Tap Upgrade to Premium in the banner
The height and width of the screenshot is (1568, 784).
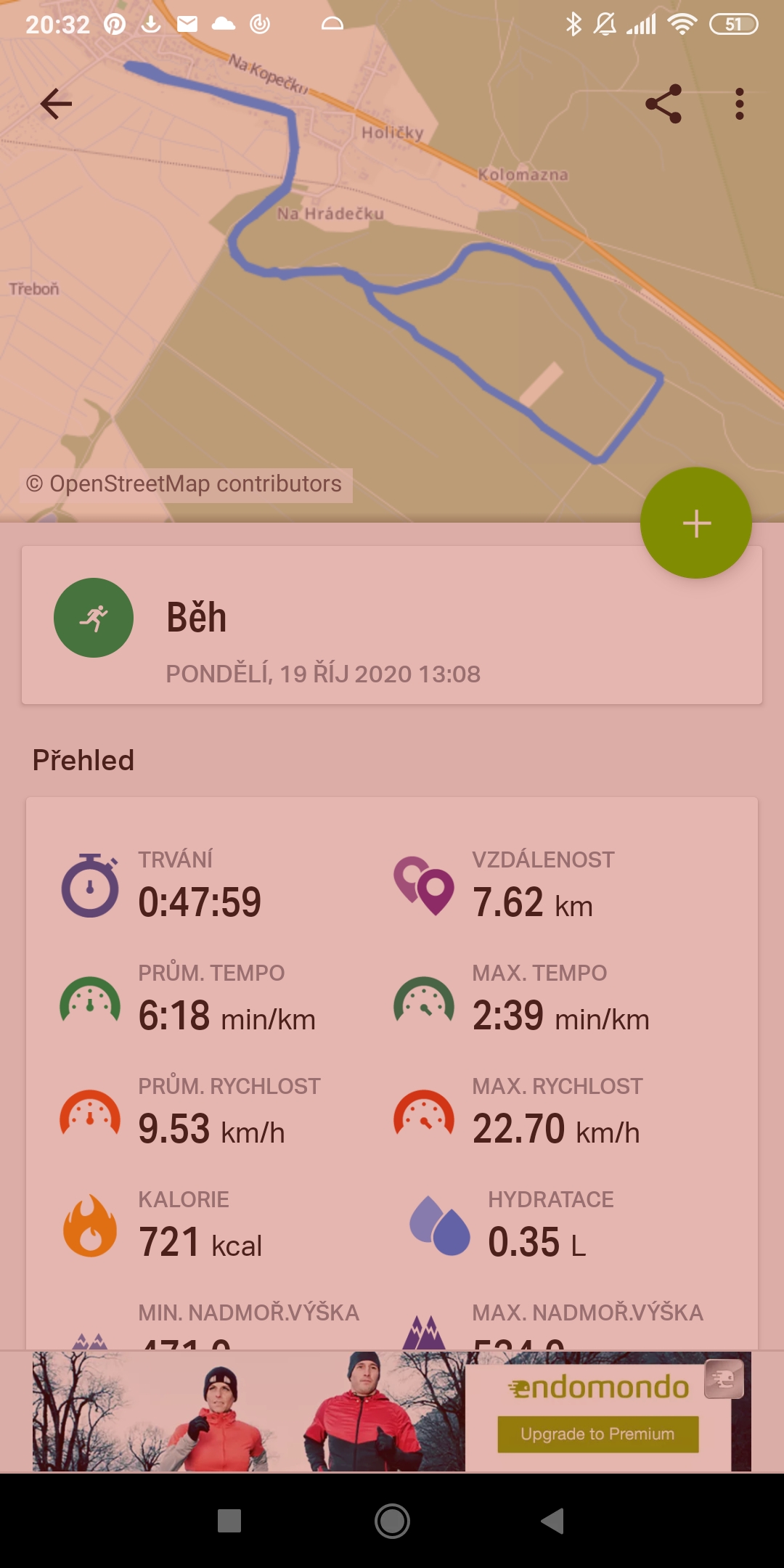597,1434
